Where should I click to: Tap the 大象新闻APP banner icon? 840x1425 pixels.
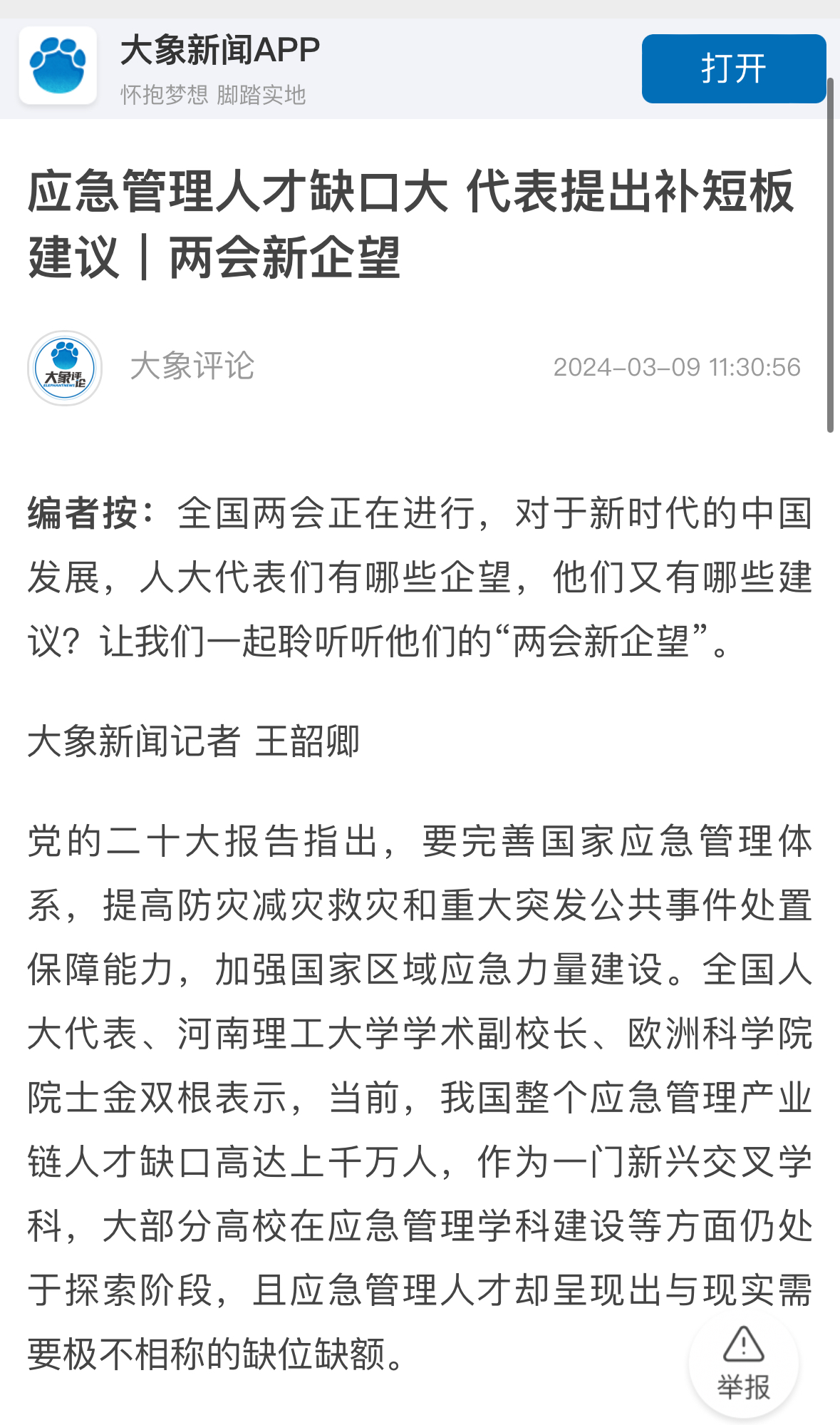pyautogui.click(x=58, y=66)
